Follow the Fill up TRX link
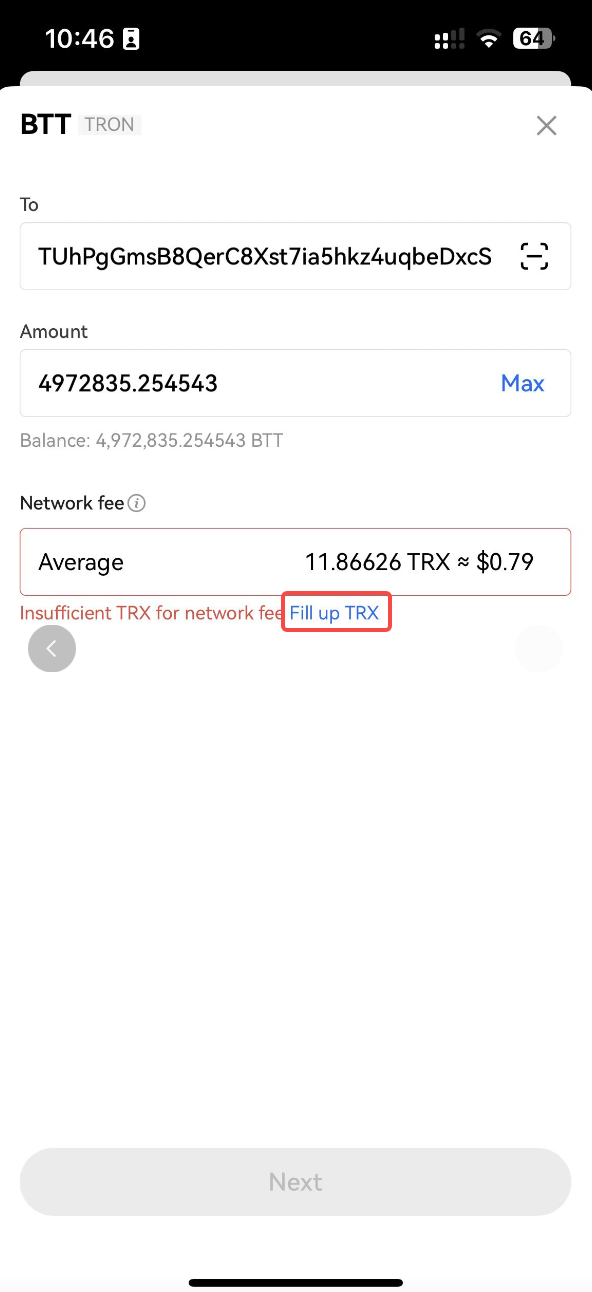The height and width of the screenshot is (1292, 592). (335, 613)
